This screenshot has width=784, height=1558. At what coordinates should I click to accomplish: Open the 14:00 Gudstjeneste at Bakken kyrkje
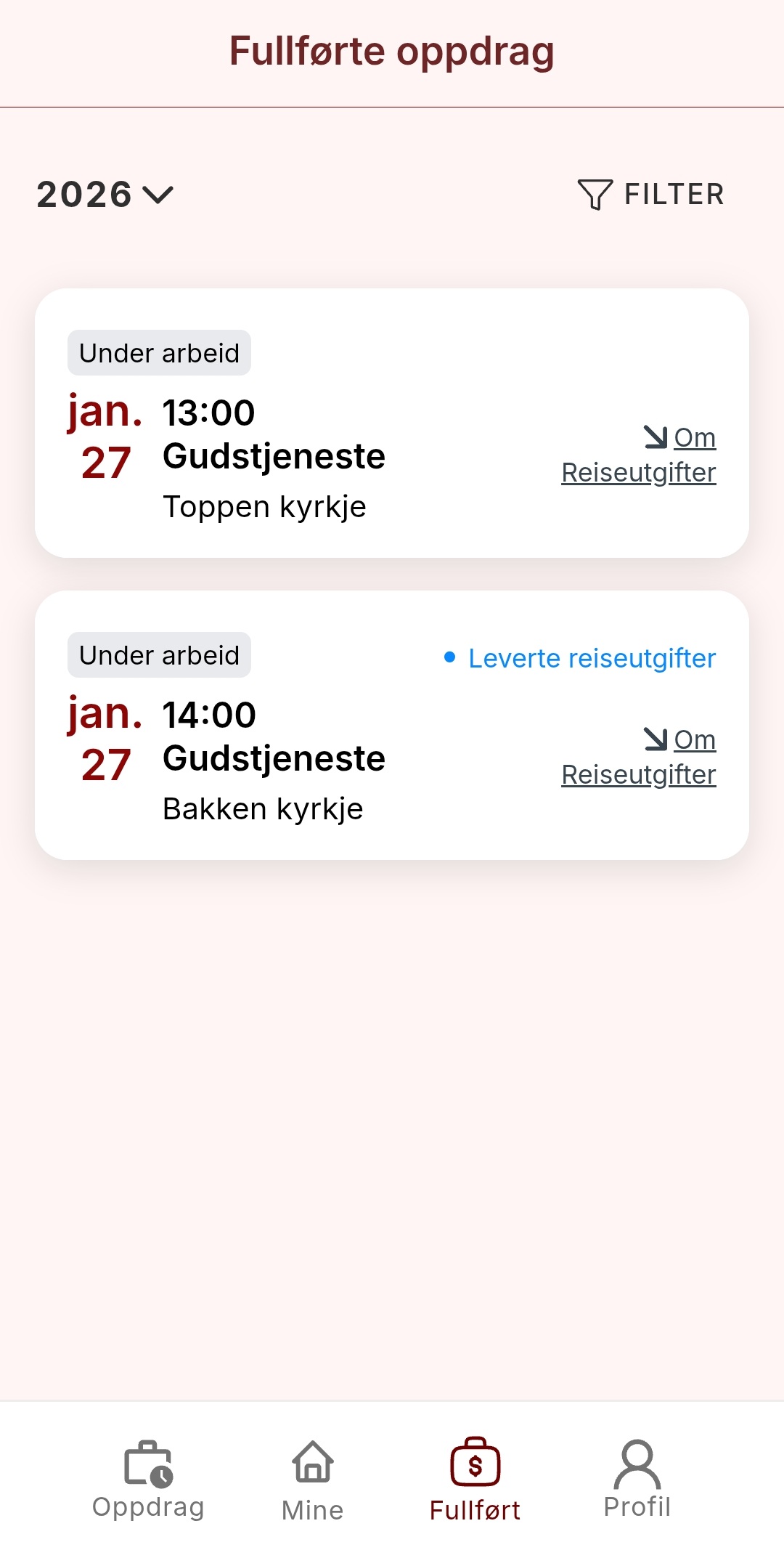tap(274, 759)
